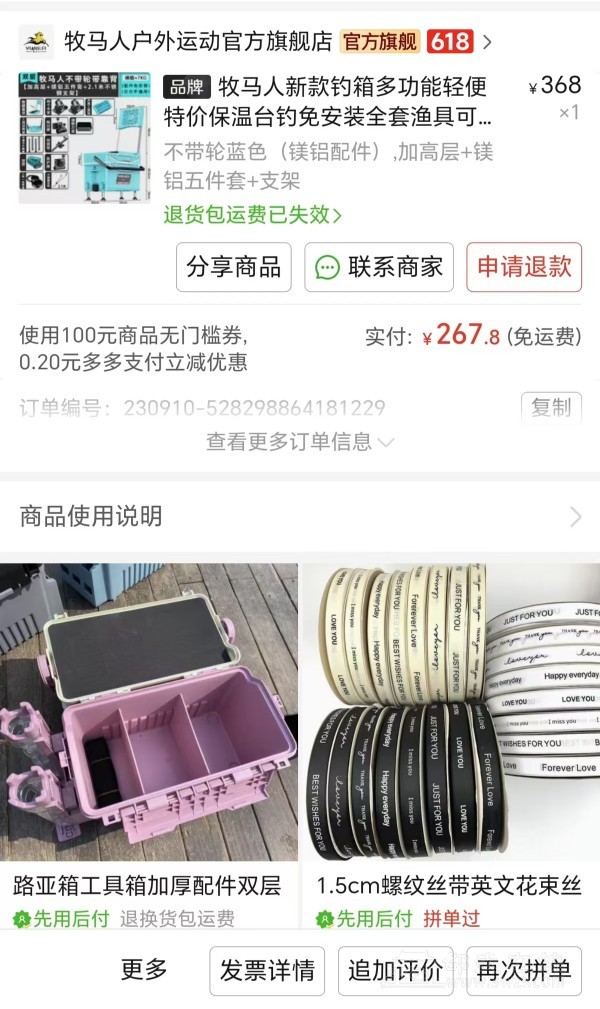Copy the order number with 复制
Screen dimensions: 600x1009
551,407
